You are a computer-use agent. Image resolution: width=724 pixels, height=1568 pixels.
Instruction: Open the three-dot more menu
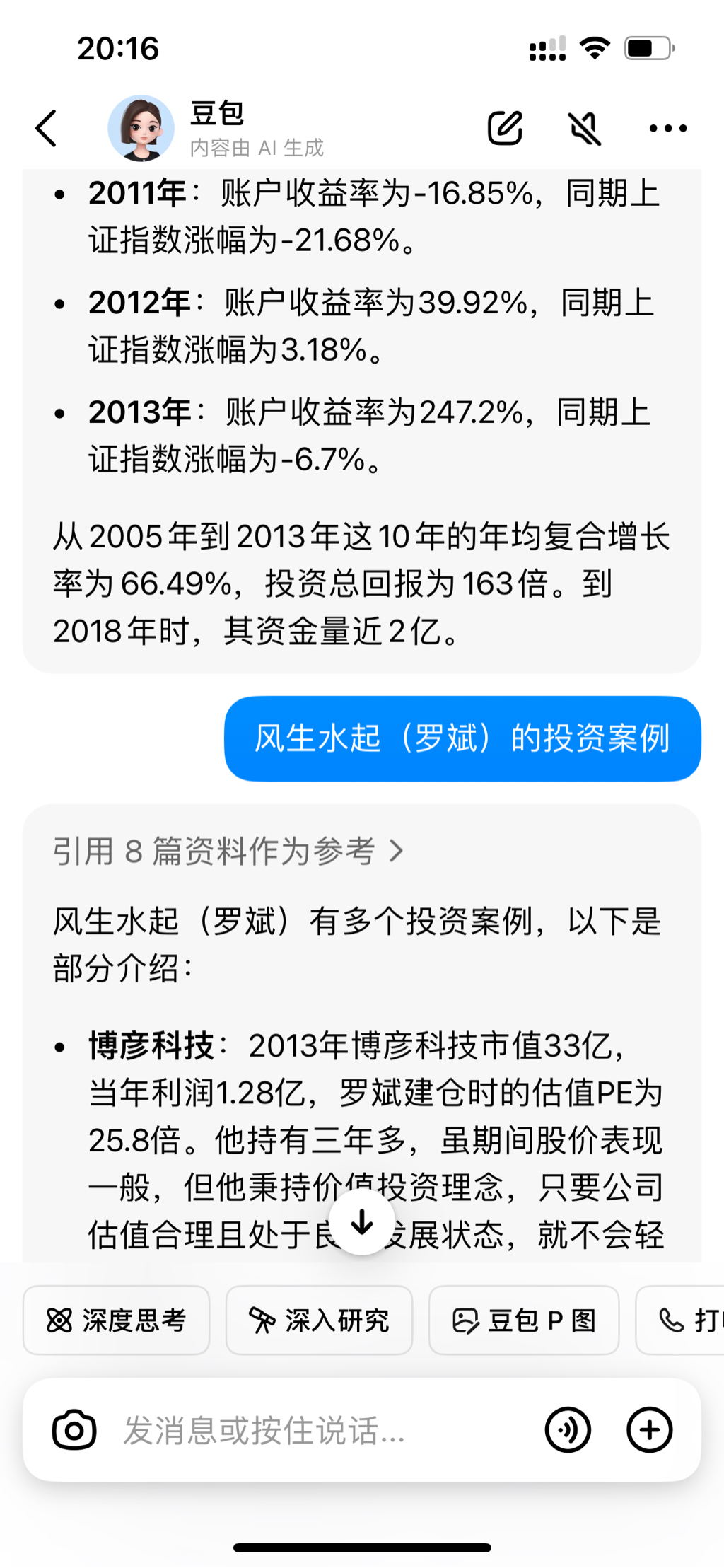tap(667, 129)
